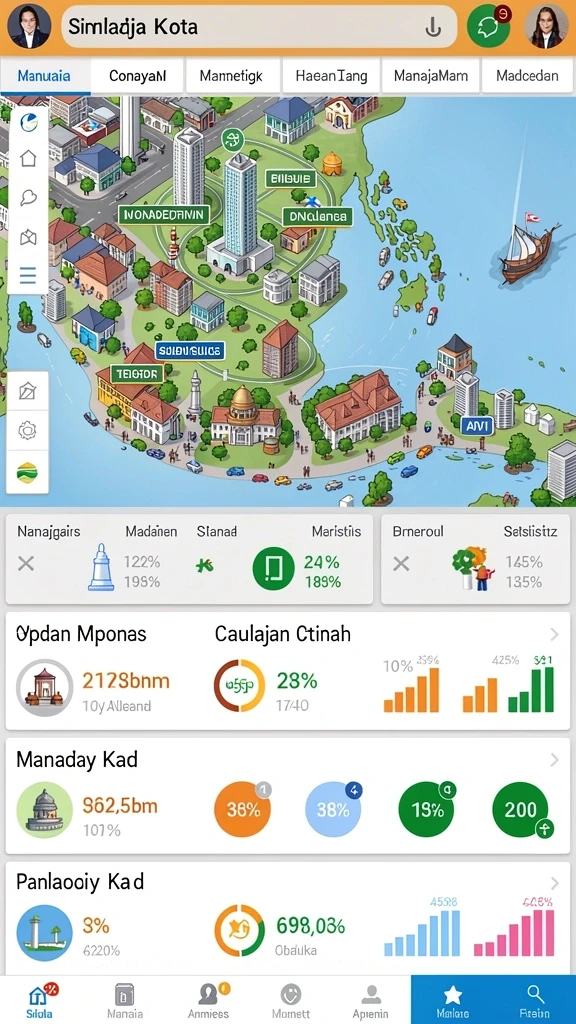Open the green chat notifications icon
This screenshot has height=1024, width=576.
[x=488, y=27]
